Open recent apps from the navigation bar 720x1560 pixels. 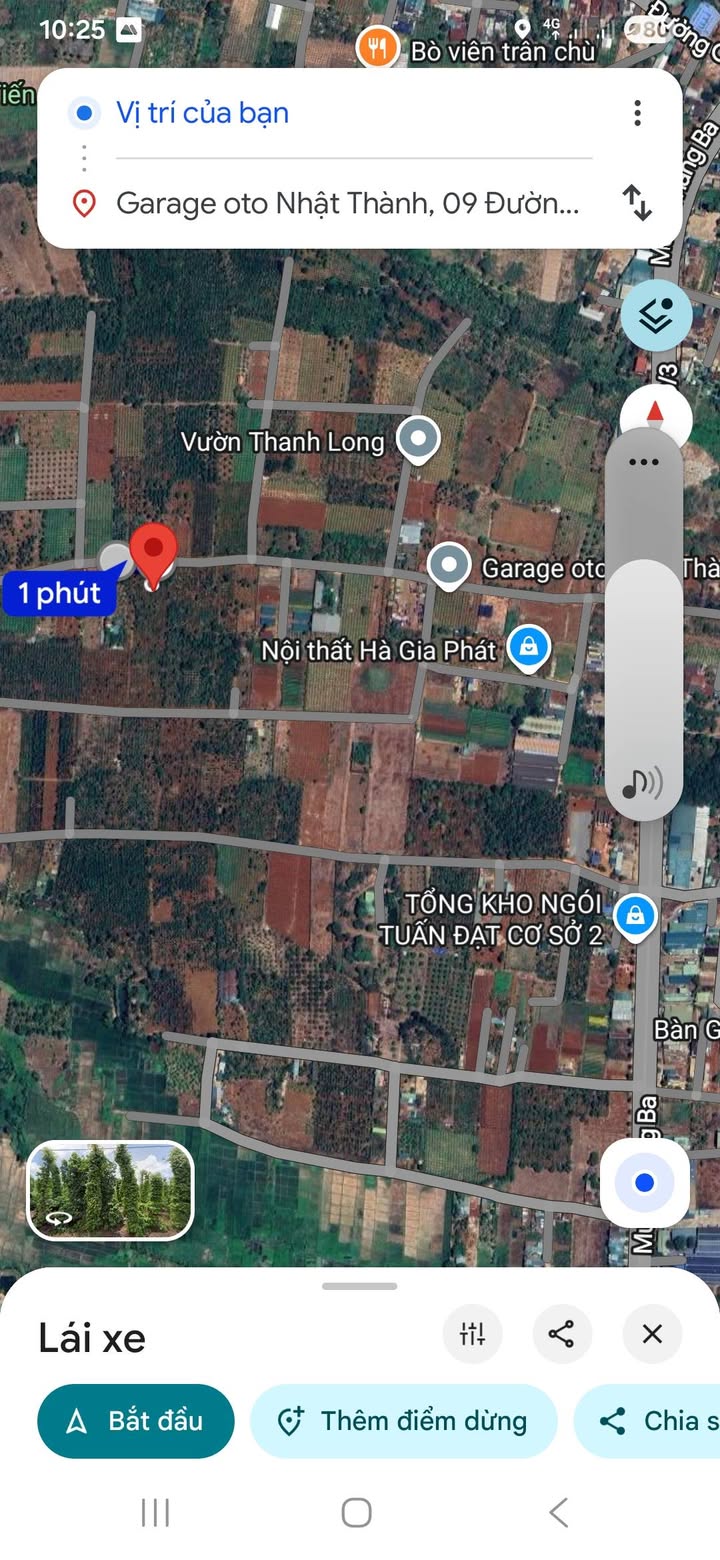pos(156,1512)
